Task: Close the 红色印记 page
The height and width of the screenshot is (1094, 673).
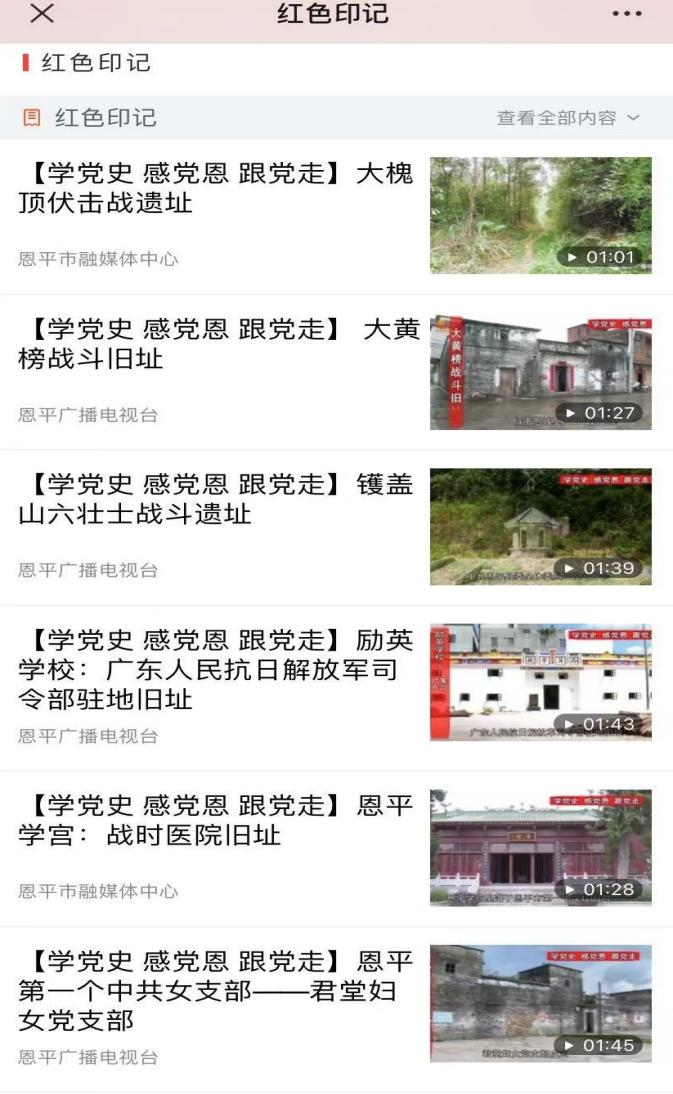Action: click(x=43, y=14)
